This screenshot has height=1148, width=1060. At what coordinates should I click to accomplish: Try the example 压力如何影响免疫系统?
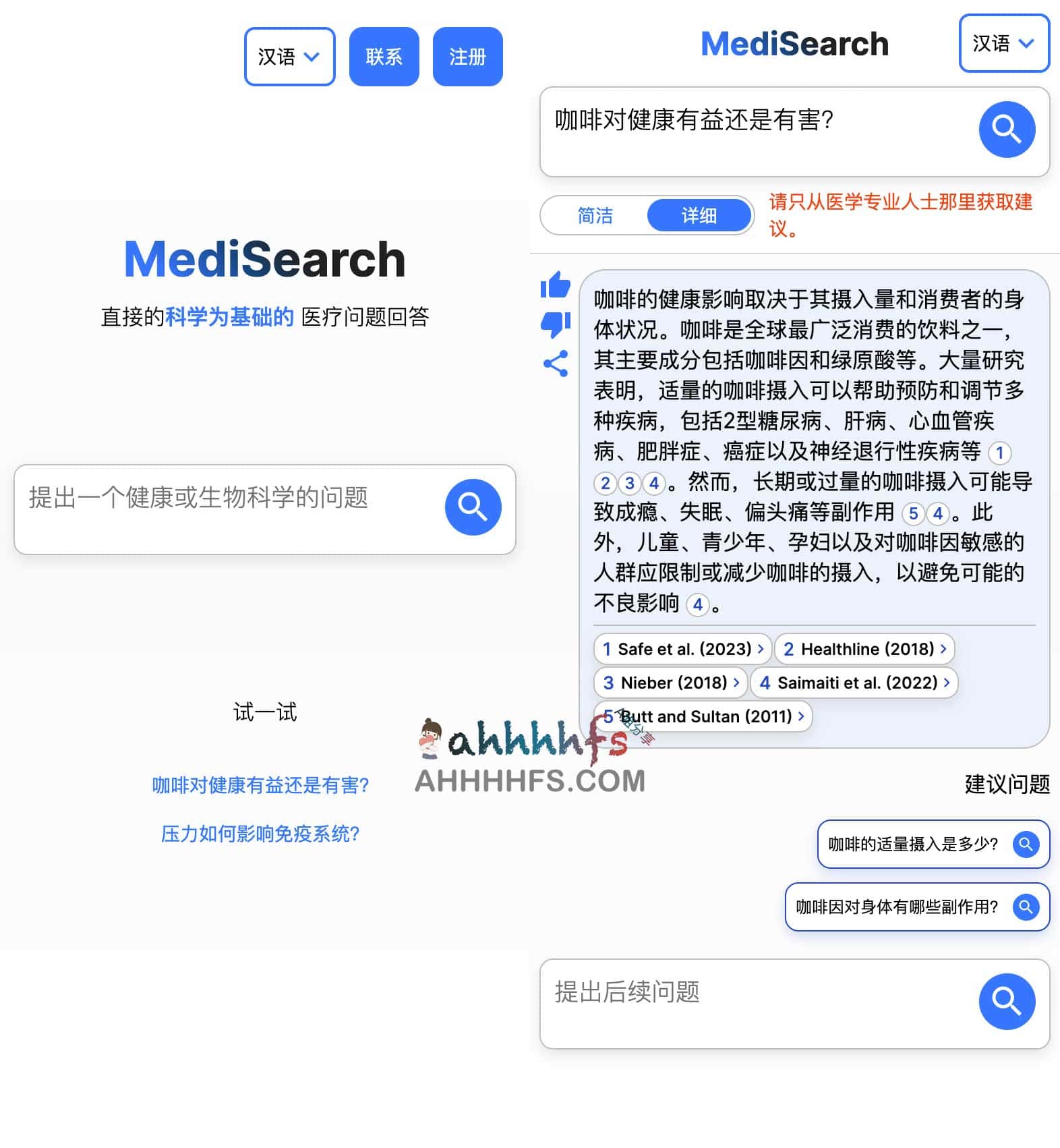point(260,834)
